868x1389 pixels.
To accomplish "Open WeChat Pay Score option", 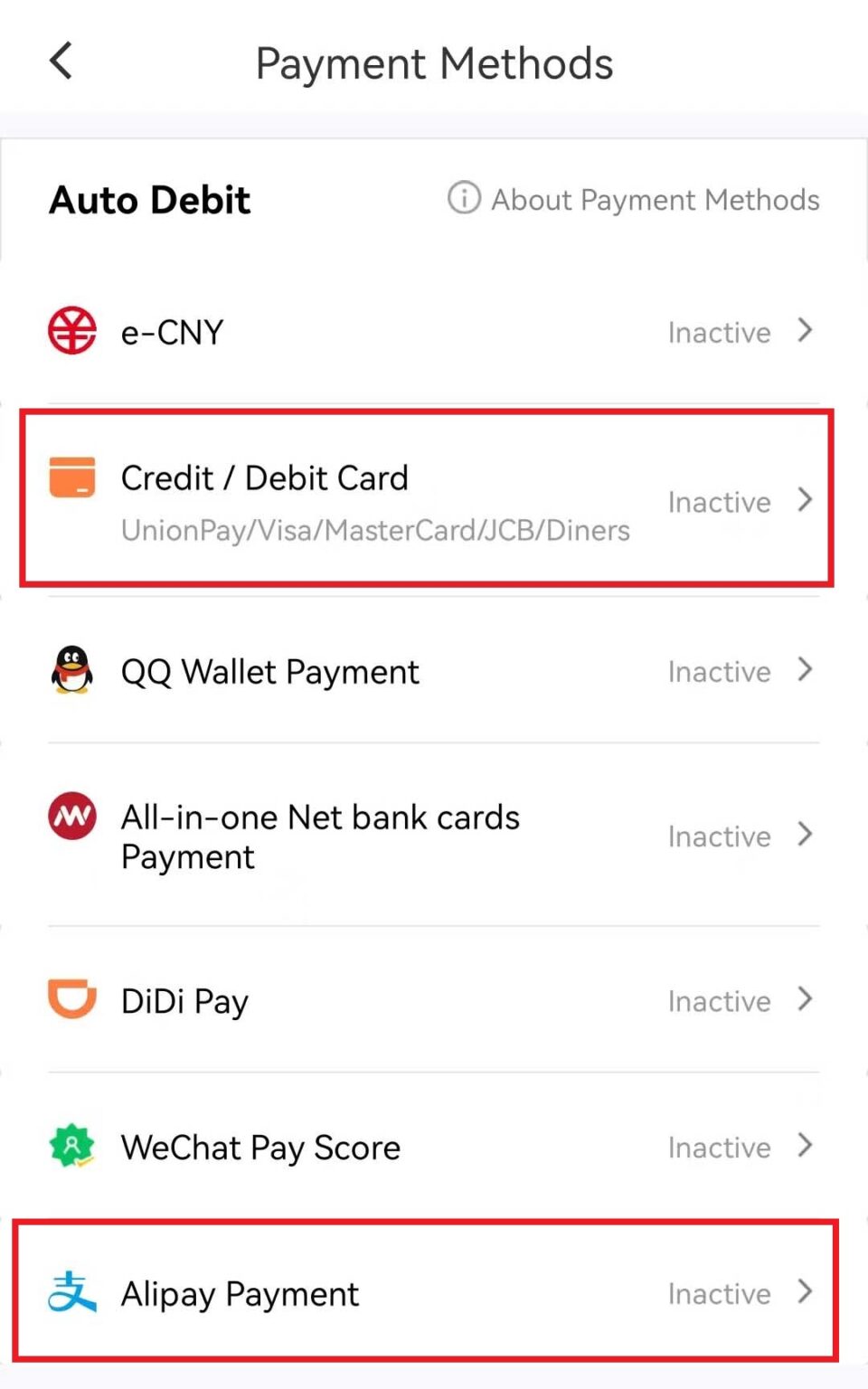I will (434, 1147).
